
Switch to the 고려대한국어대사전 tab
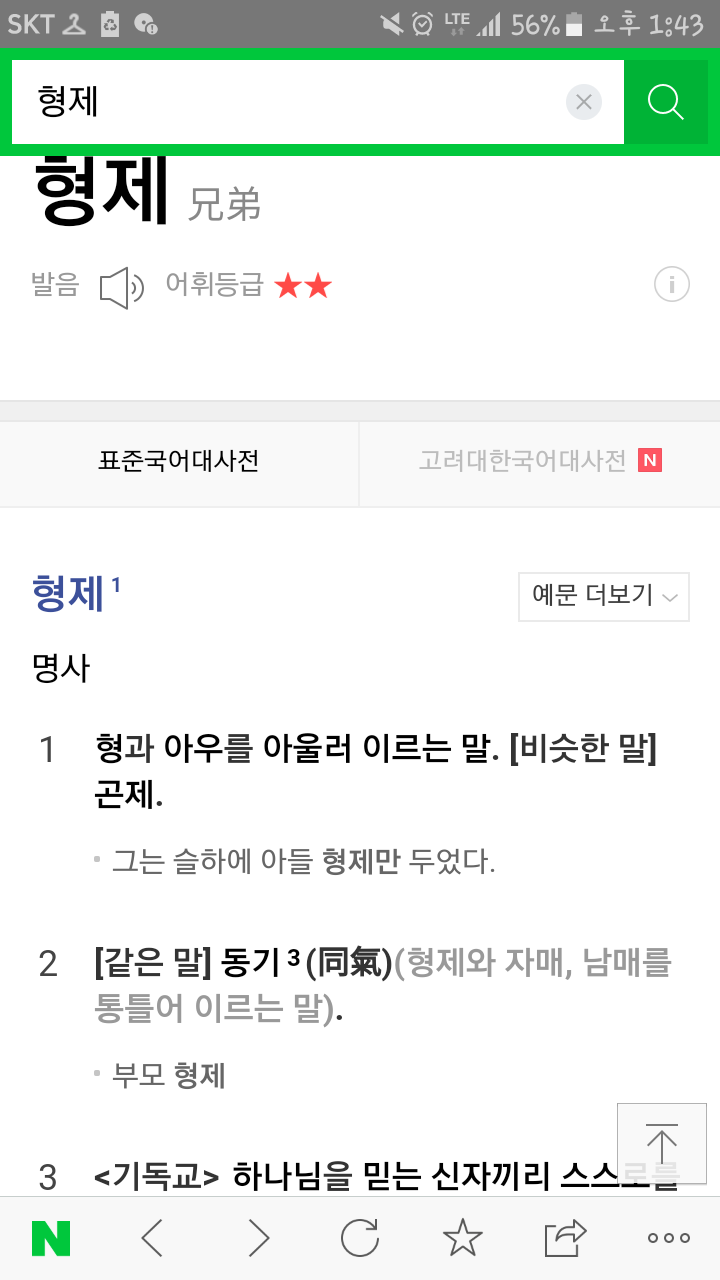tap(540, 461)
